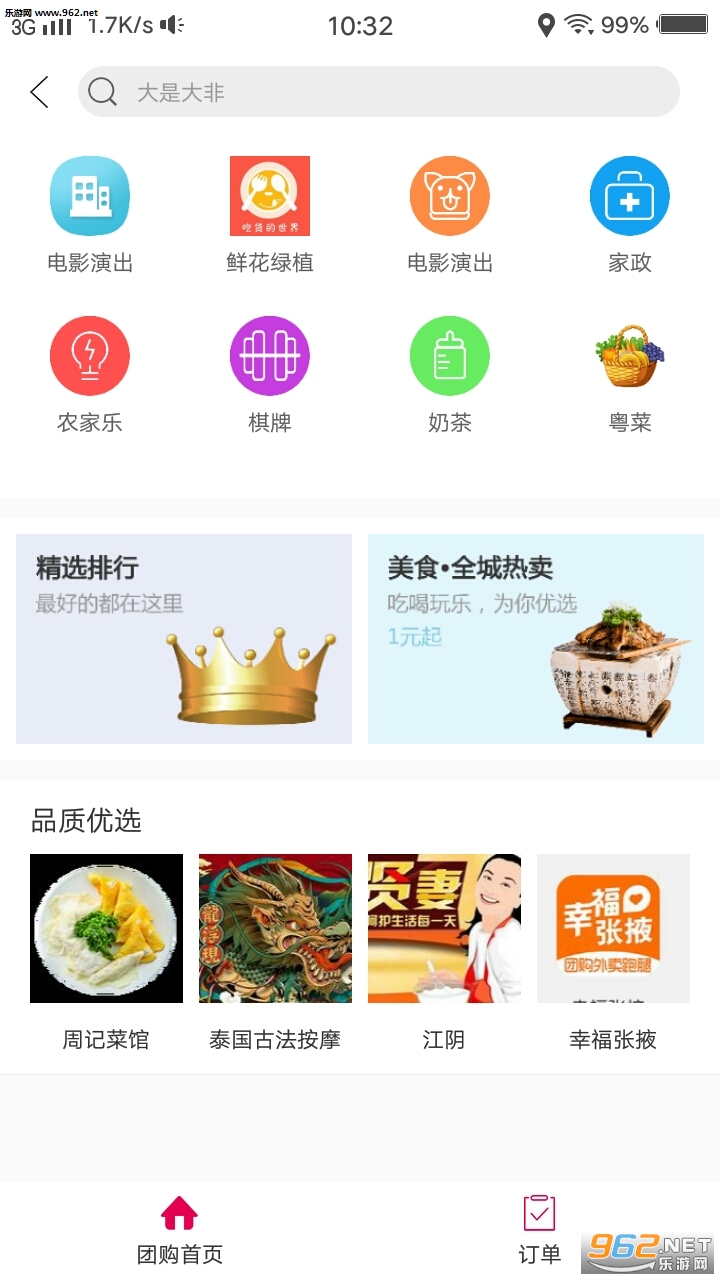This screenshot has width=720, height=1280.
Task: Switch to the 订单 tab
Action: 540,1230
